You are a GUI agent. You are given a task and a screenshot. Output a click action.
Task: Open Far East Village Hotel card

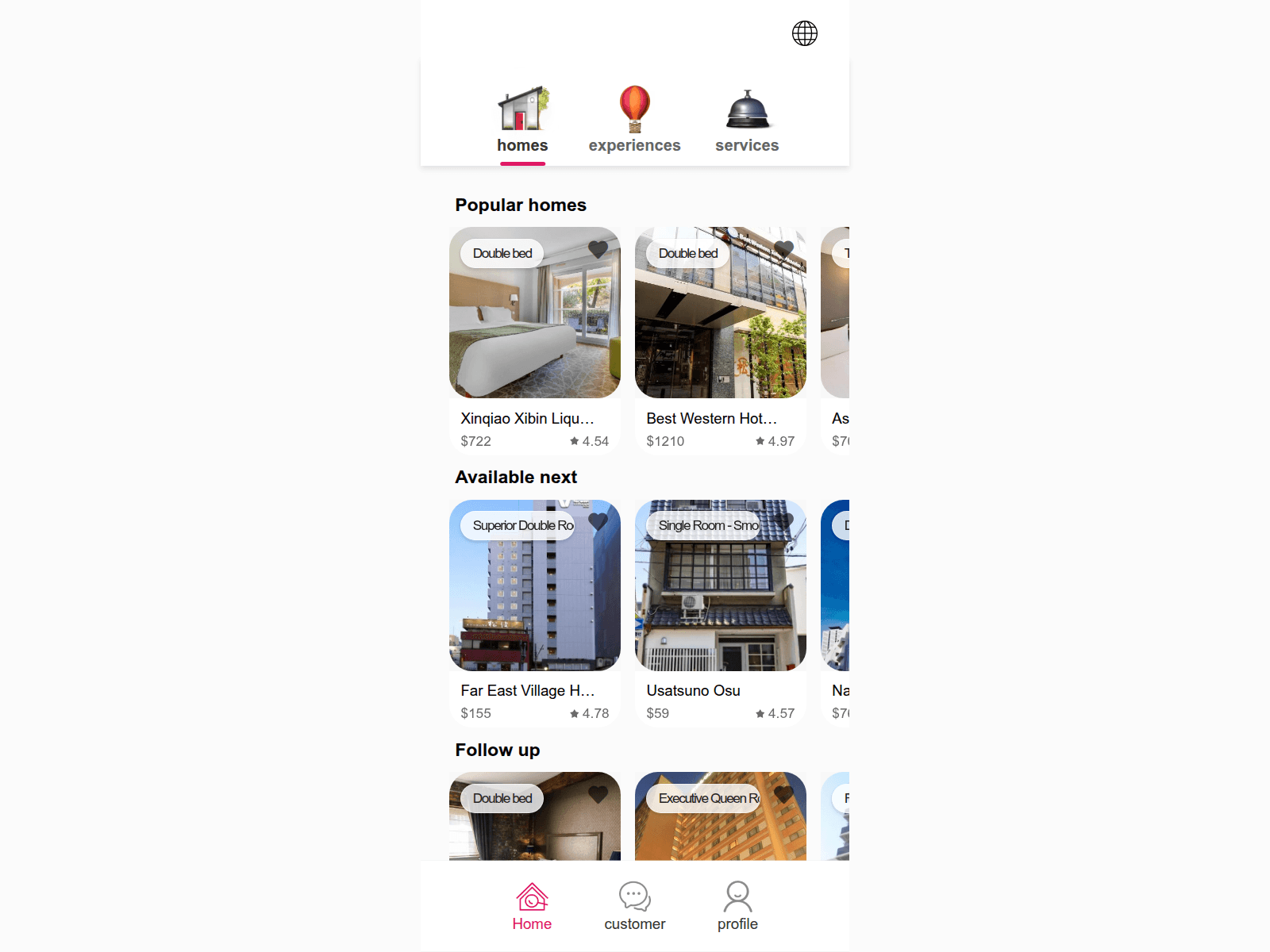click(x=534, y=611)
